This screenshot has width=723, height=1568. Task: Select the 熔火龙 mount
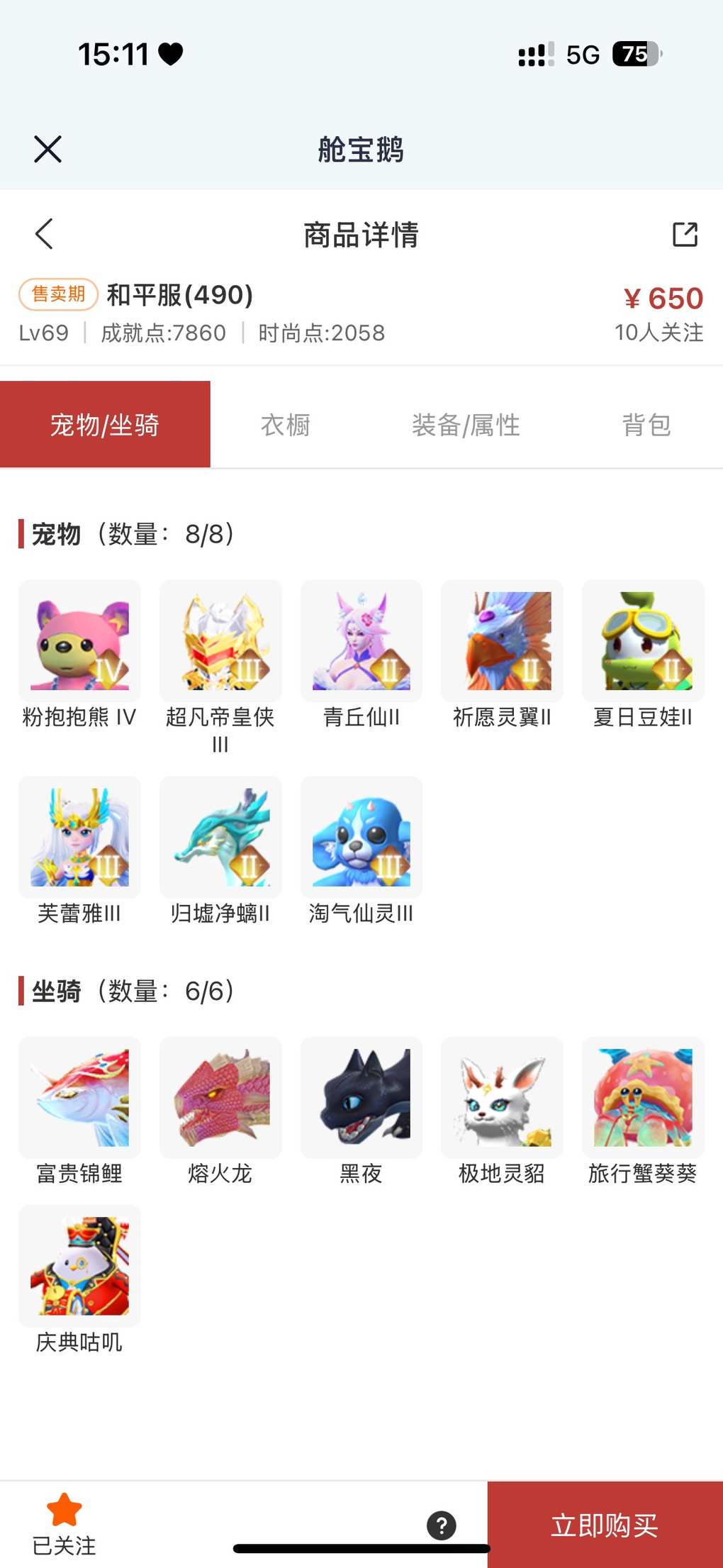click(x=220, y=1098)
